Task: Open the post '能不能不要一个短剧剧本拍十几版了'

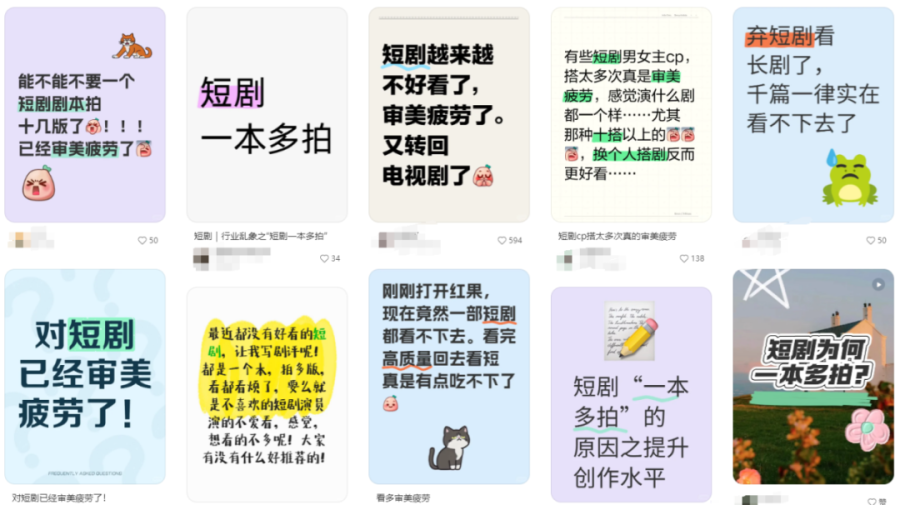Action: click(x=85, y=115)
